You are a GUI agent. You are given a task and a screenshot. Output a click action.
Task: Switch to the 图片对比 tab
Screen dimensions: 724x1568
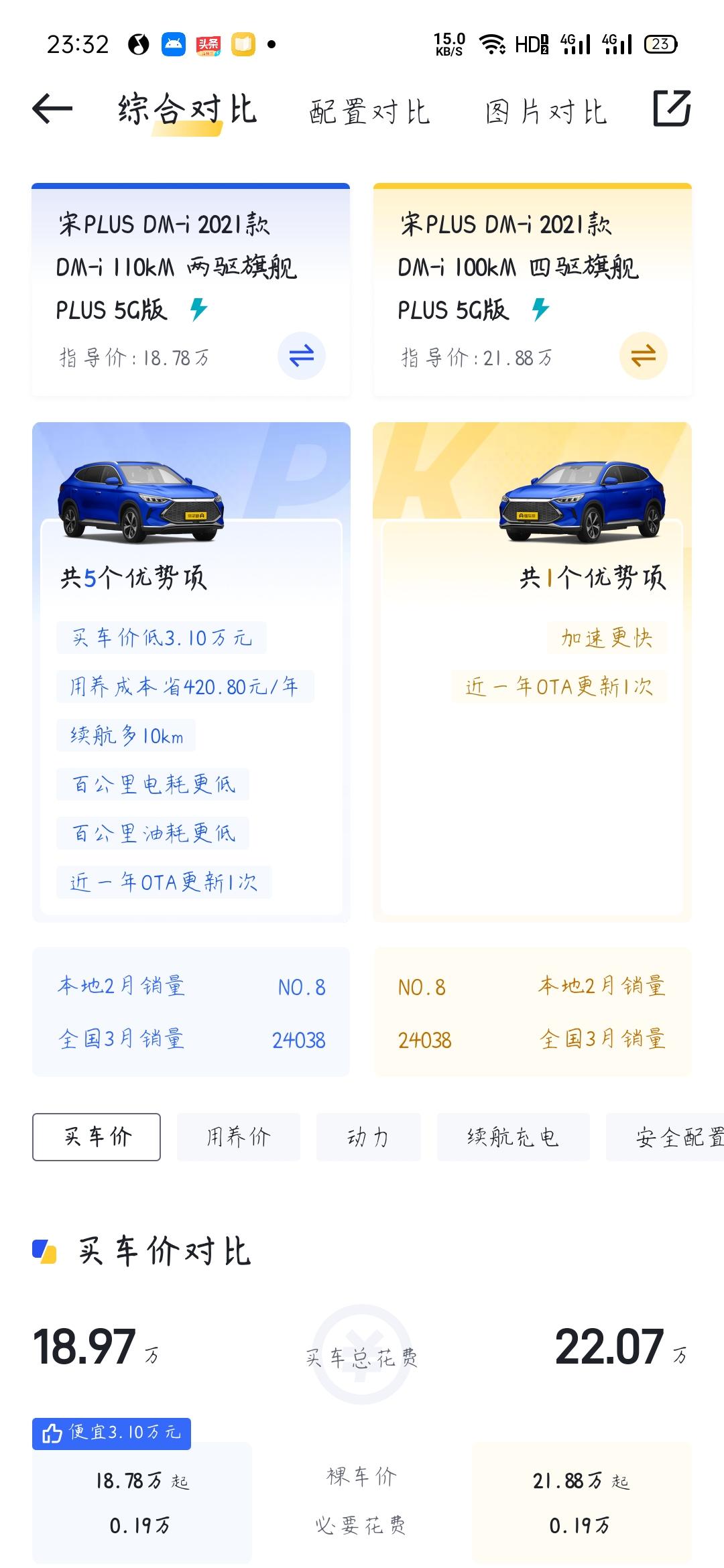(x=546, y=112)
